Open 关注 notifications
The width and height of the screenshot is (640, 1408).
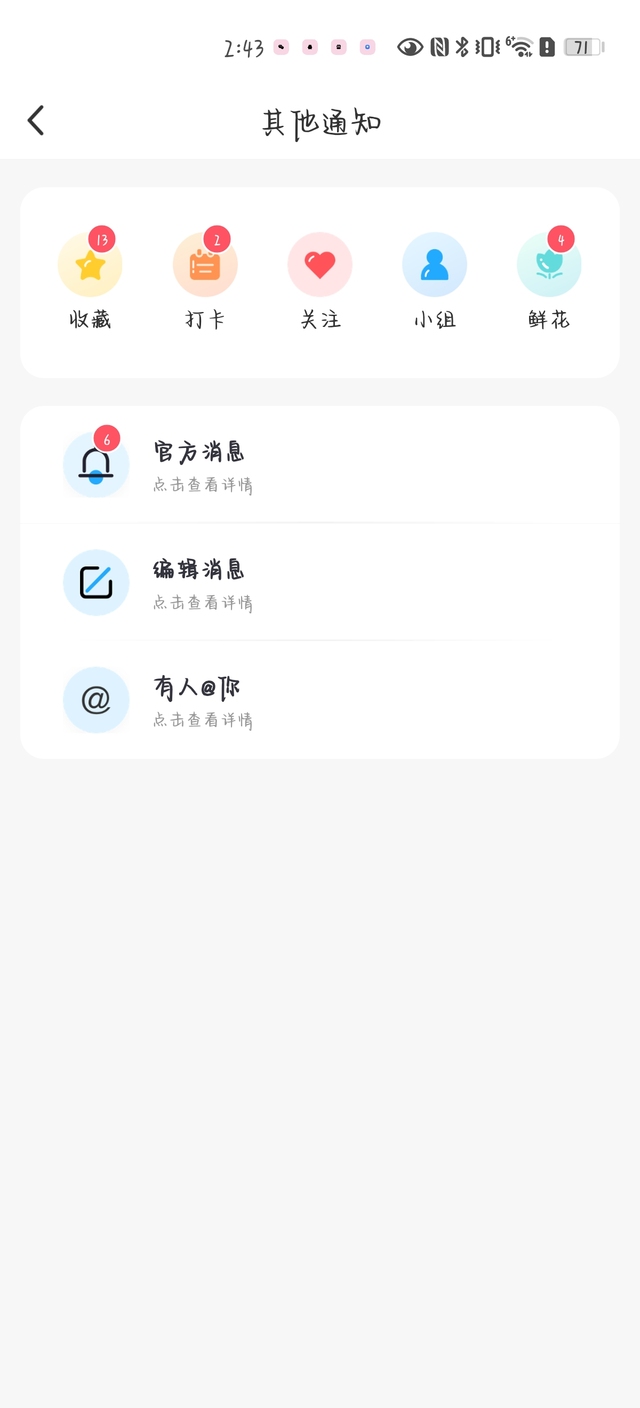(320, 280)
